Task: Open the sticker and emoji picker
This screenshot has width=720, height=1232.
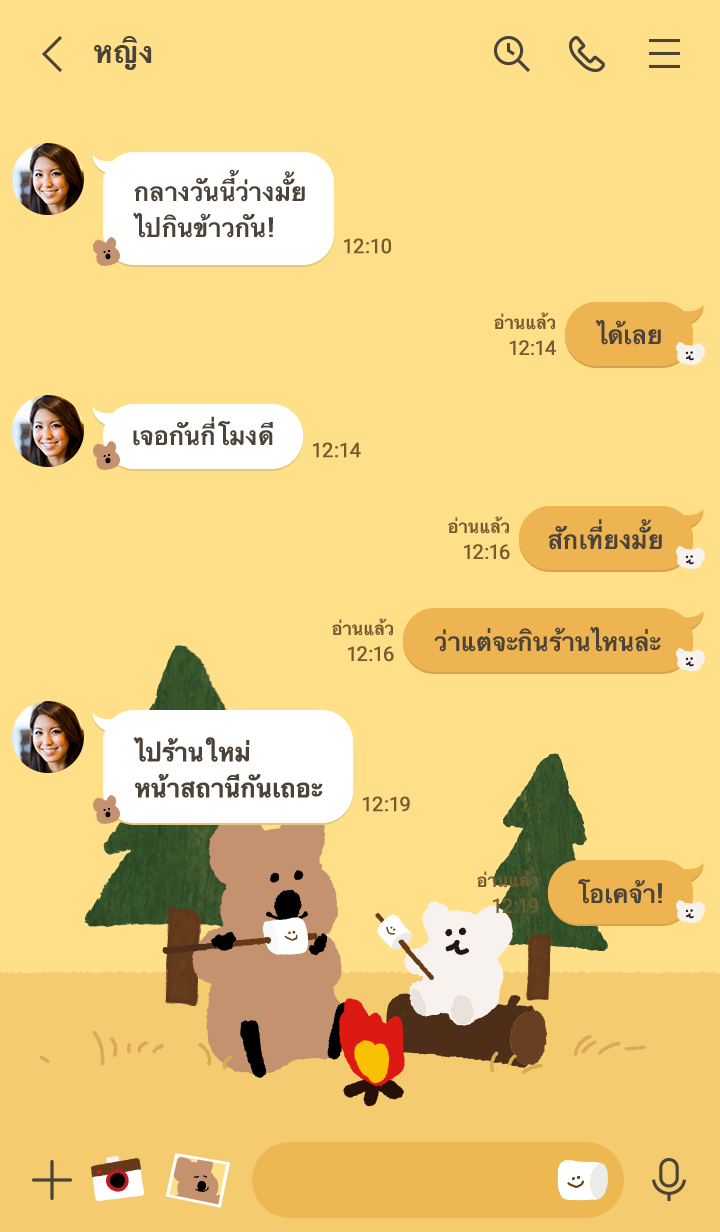Action: pos(582,1181)
